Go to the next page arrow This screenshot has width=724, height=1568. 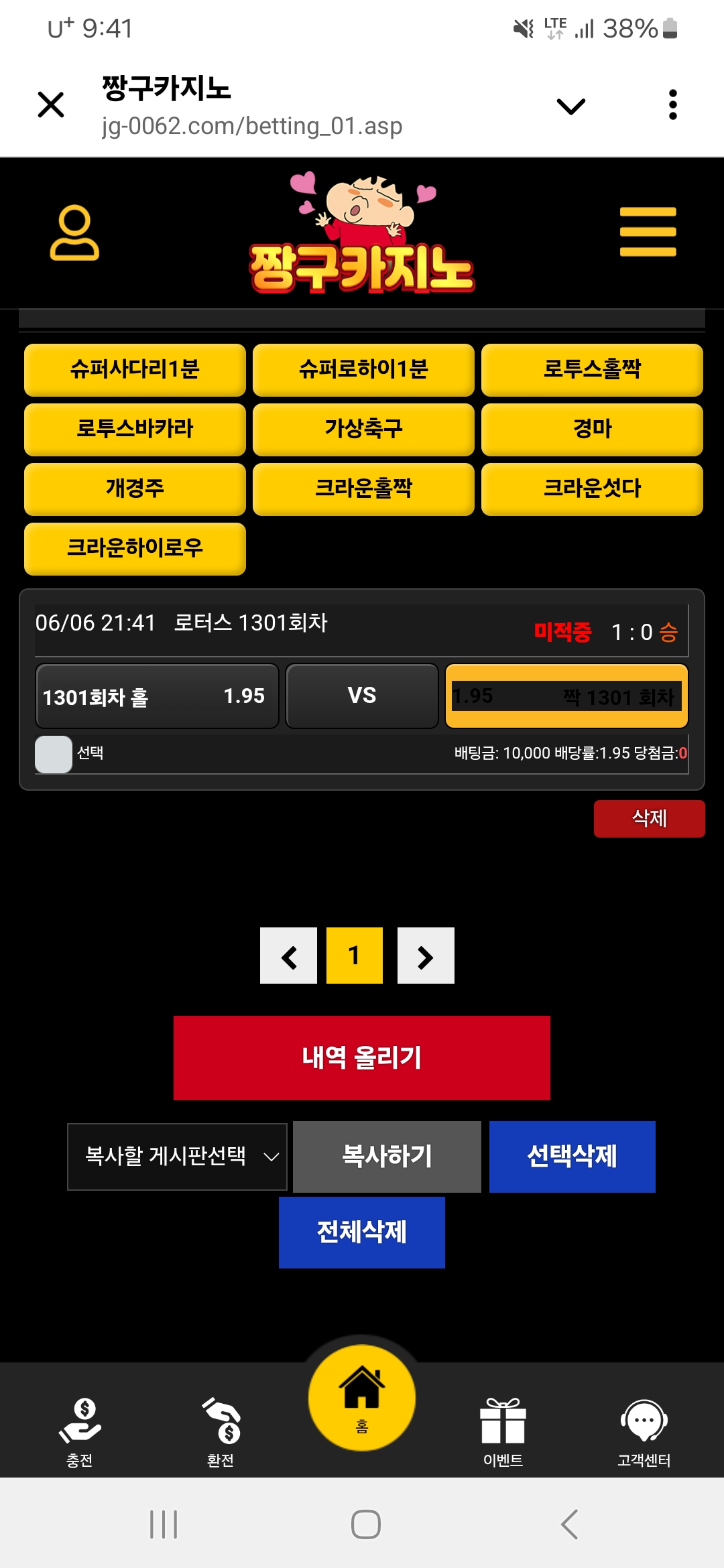point(426,956)
